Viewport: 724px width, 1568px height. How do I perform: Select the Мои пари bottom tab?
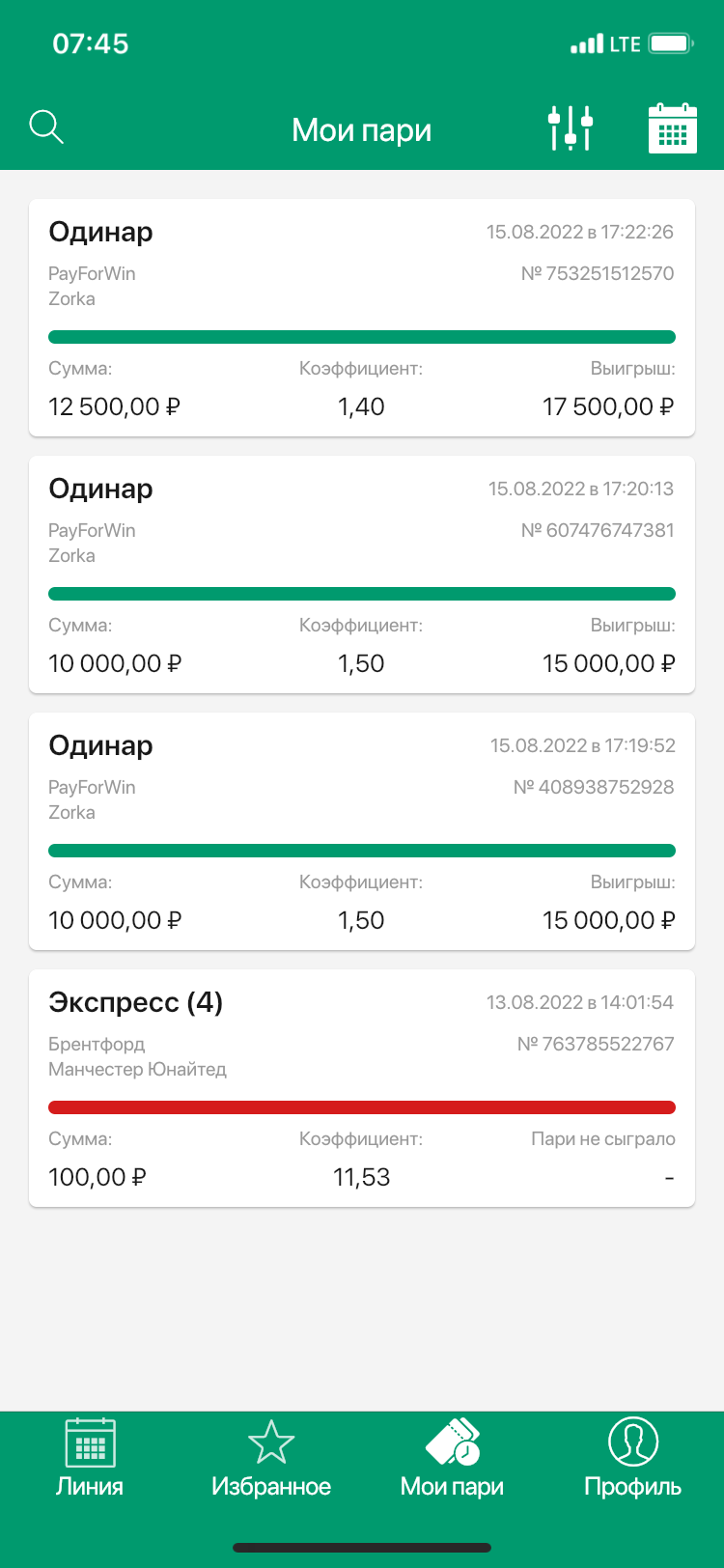tap(452, 1458)
